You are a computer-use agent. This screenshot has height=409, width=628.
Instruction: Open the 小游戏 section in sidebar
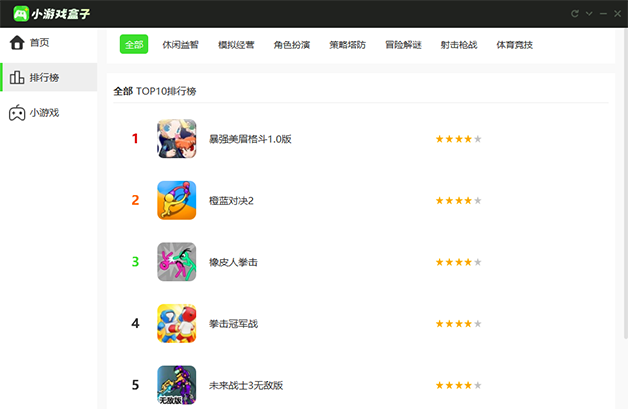(44, 112)
